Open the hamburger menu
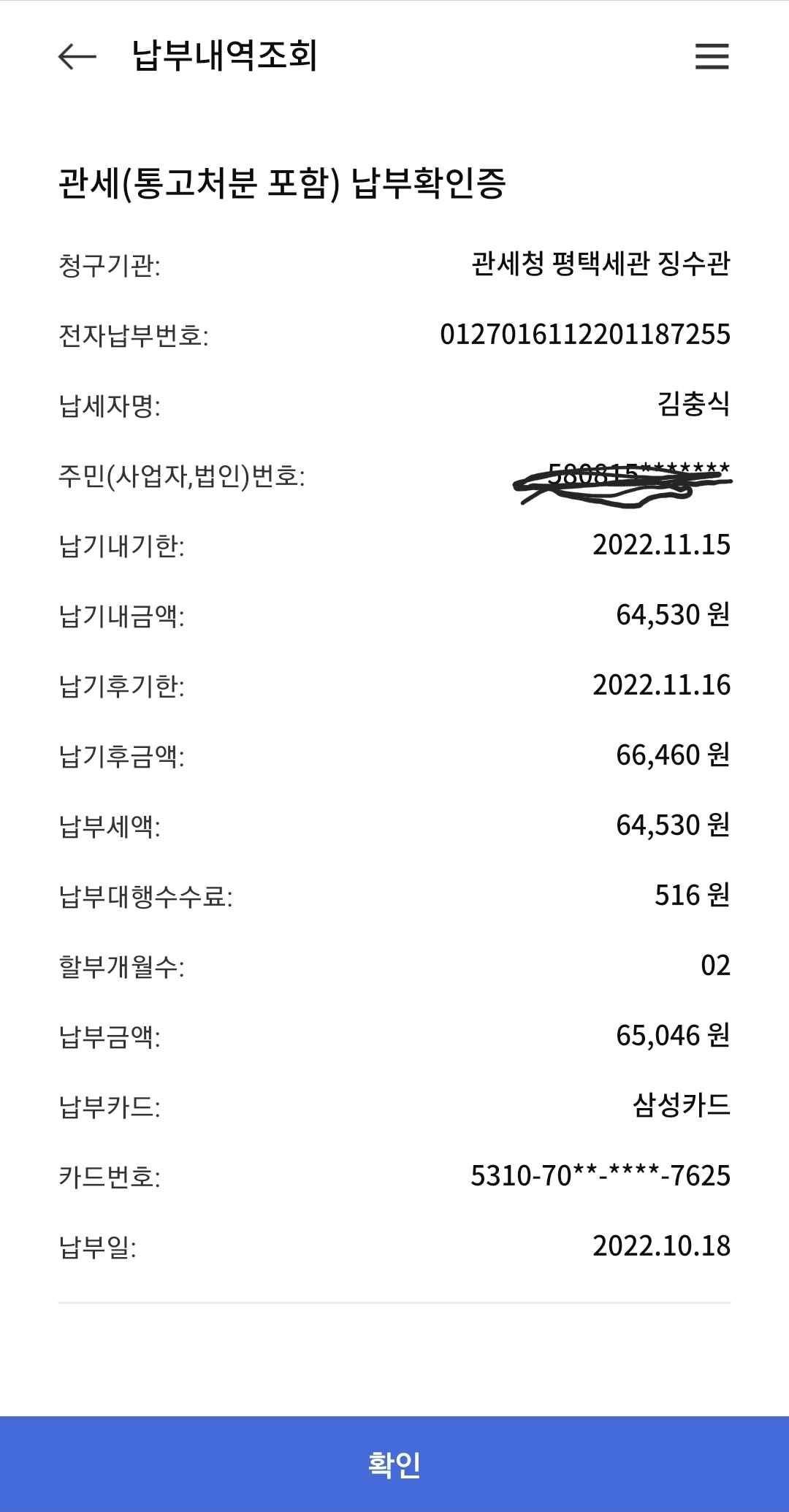The image size is (789, 1512). tap(712, 56)
